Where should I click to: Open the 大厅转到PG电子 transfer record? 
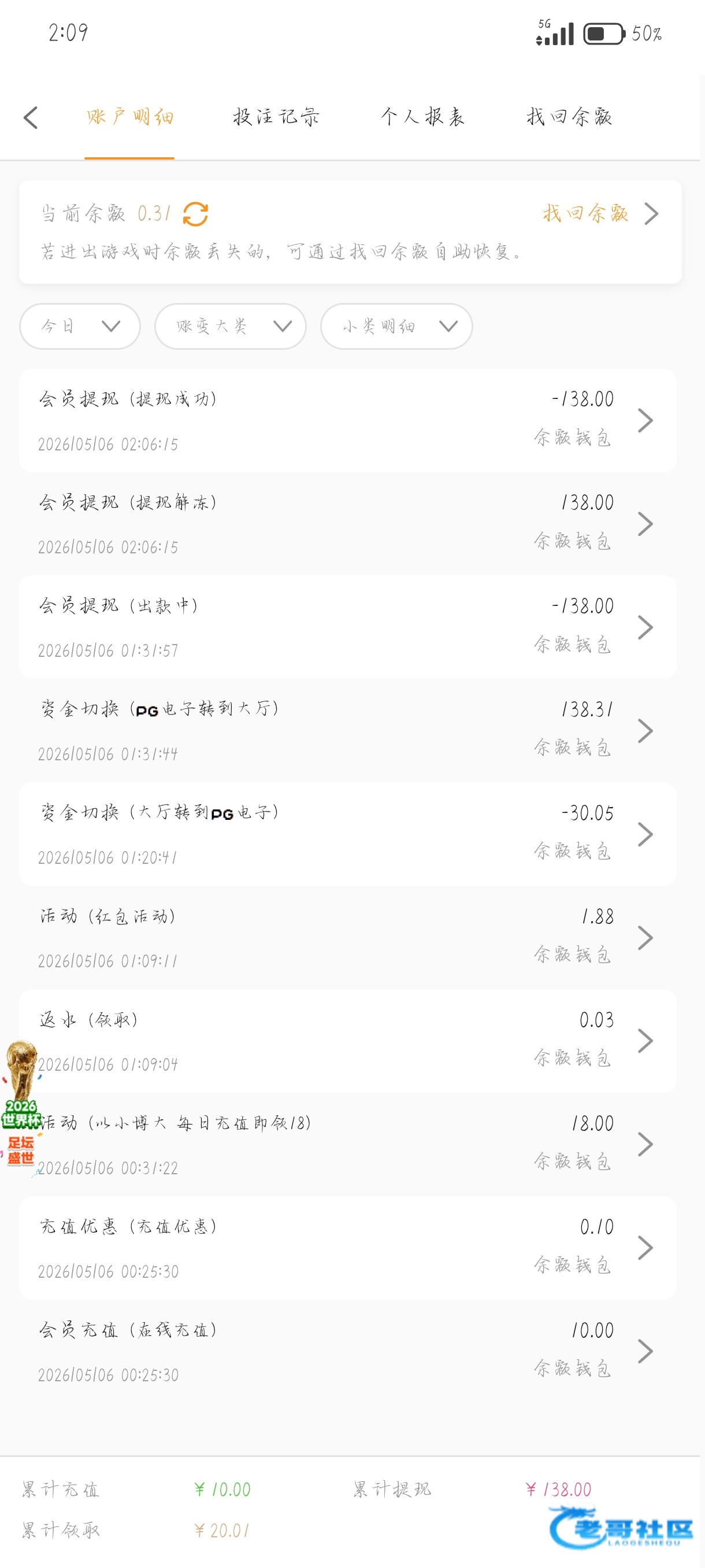[347, 834]
